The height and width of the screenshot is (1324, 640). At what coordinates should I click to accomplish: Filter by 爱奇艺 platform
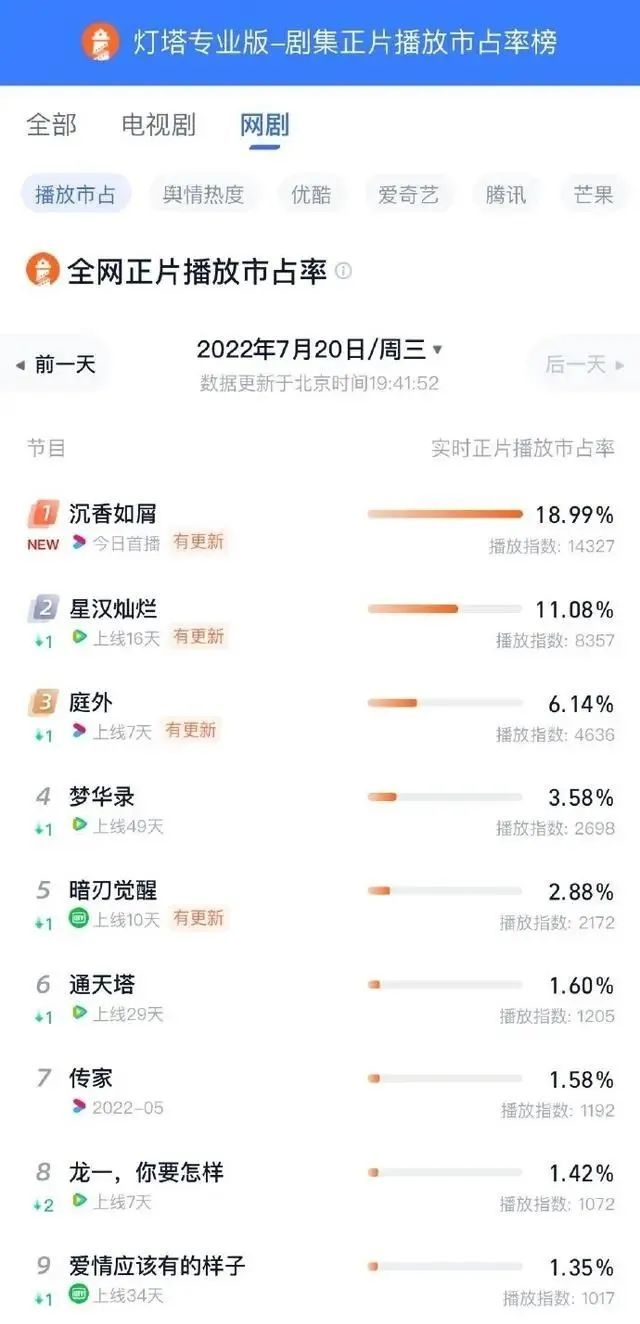pos(408,195)
